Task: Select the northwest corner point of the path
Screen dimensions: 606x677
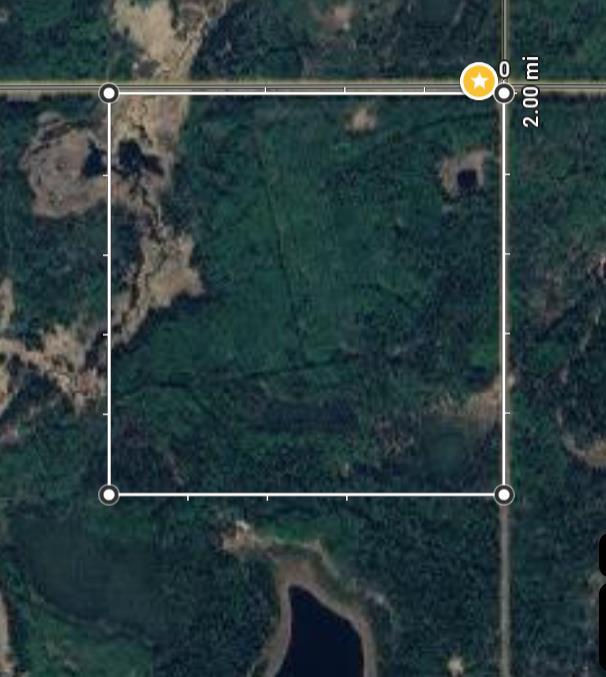Action: 109,93
